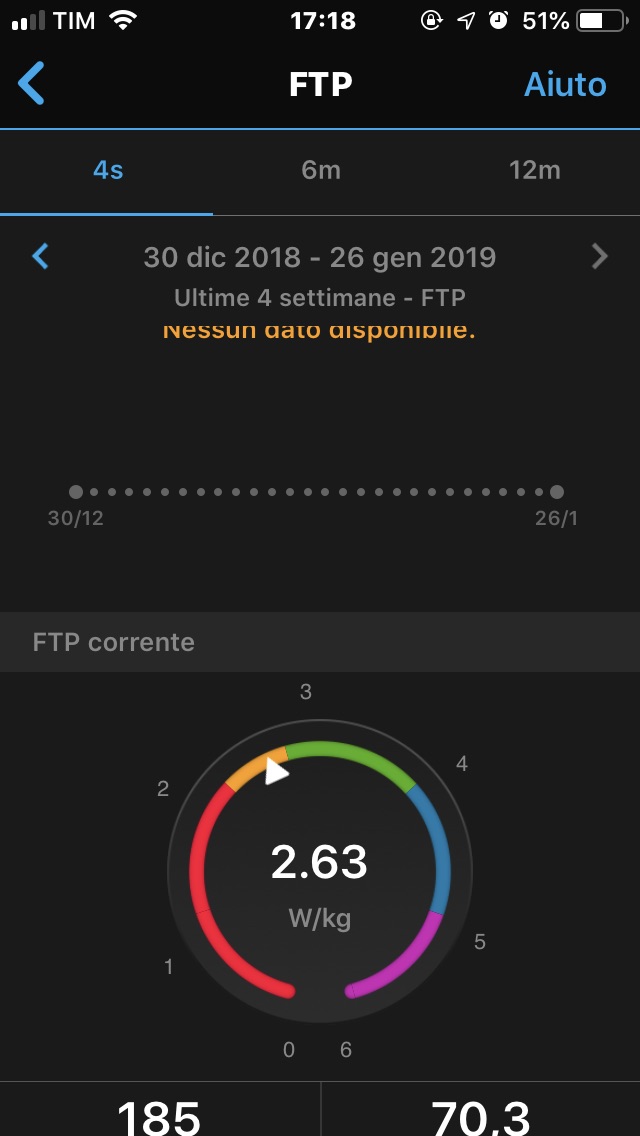The width and height of the screenshot is (640, 1136).
Task: Go back from the FTP screen
Action: [31, 83]
